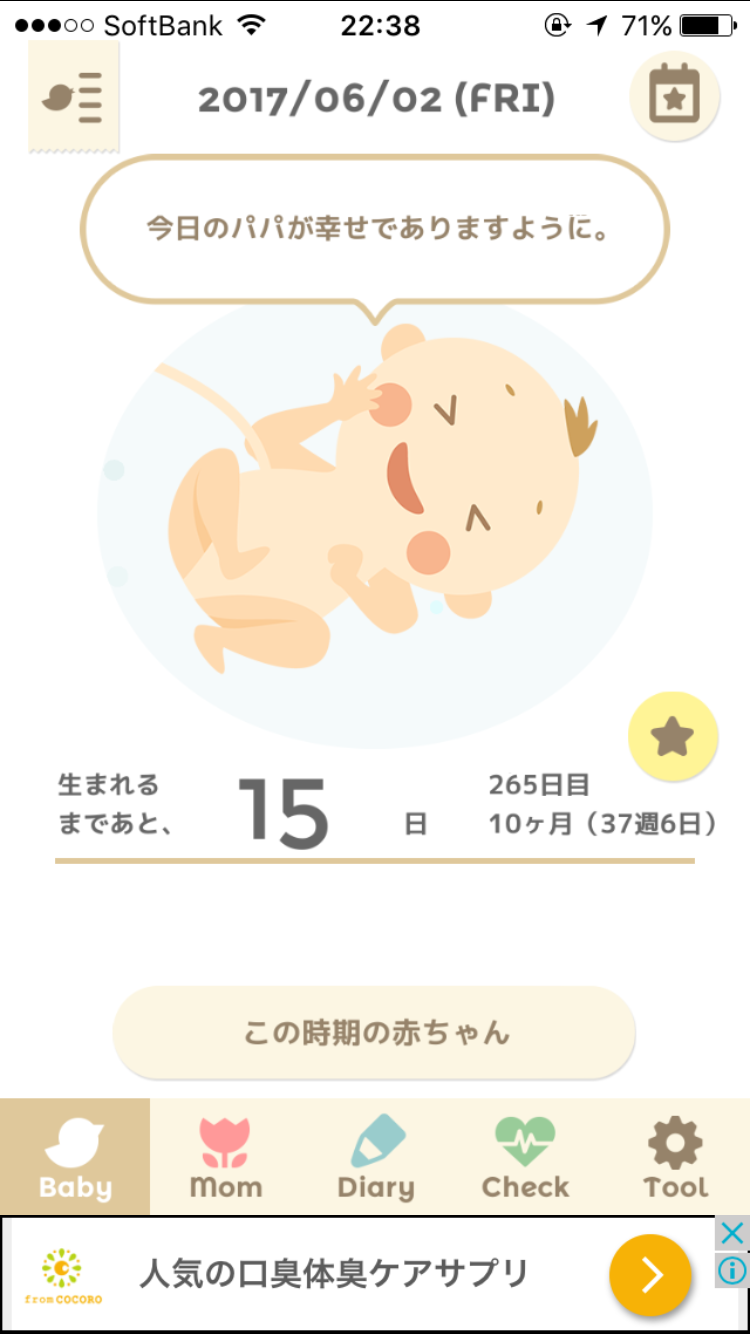This screenshot has height=1334, width=750.
Task: Dismiss the ad banner
Action: [x=732, y=1233]
